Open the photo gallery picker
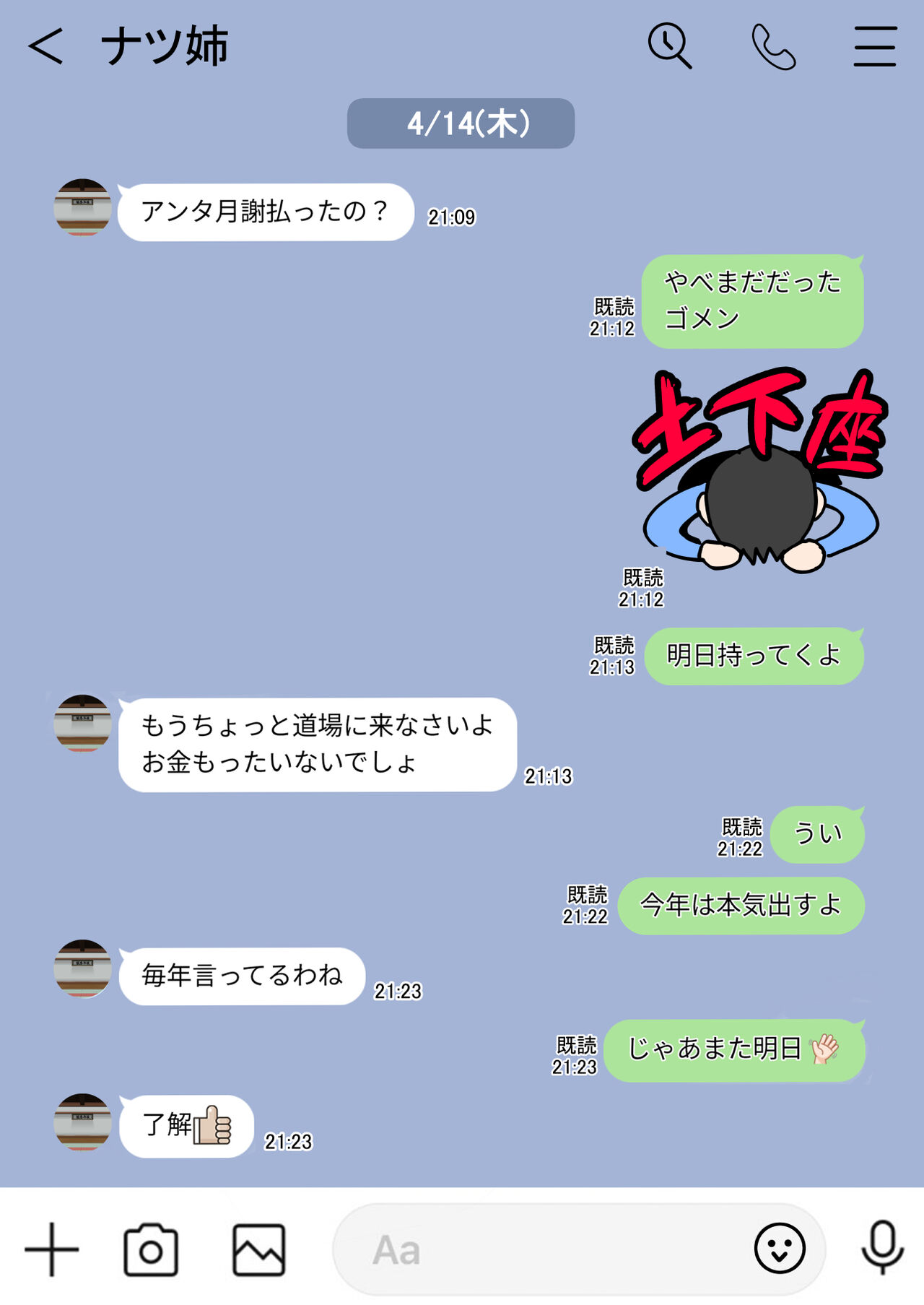This screenshot has height=1305, width=924. [258, 1249]
